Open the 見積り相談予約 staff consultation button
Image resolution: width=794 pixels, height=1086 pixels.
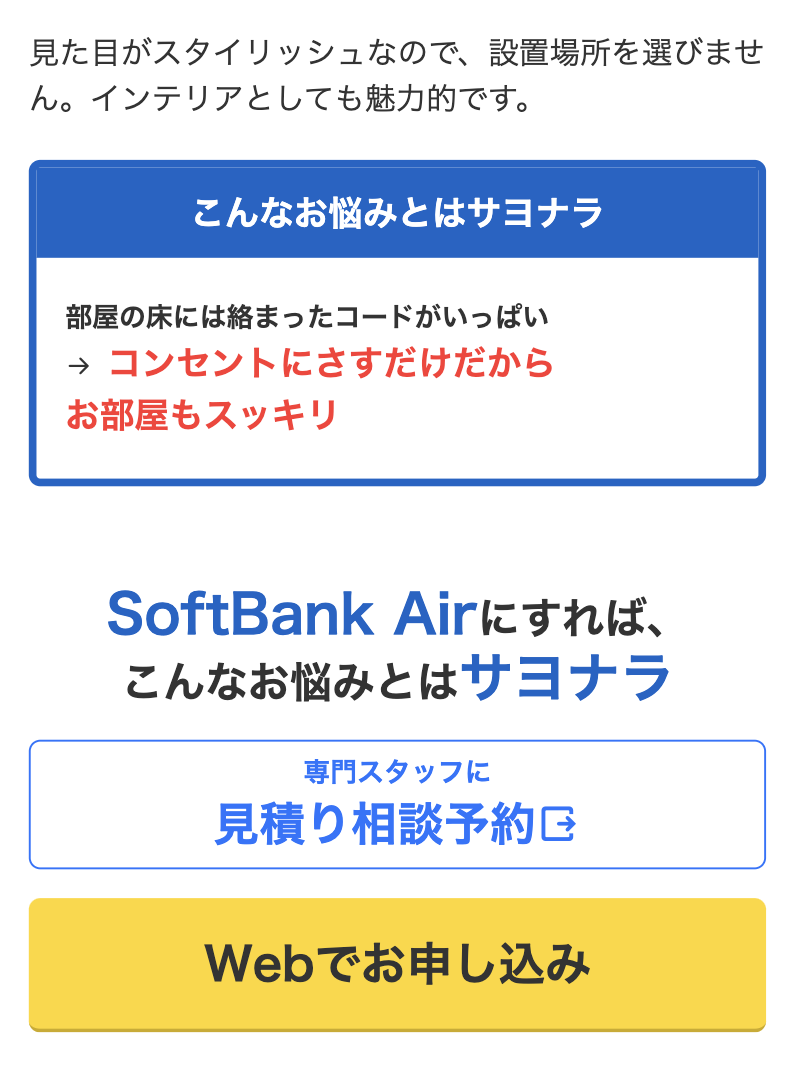pyautogui.click(x=397, y=805)
